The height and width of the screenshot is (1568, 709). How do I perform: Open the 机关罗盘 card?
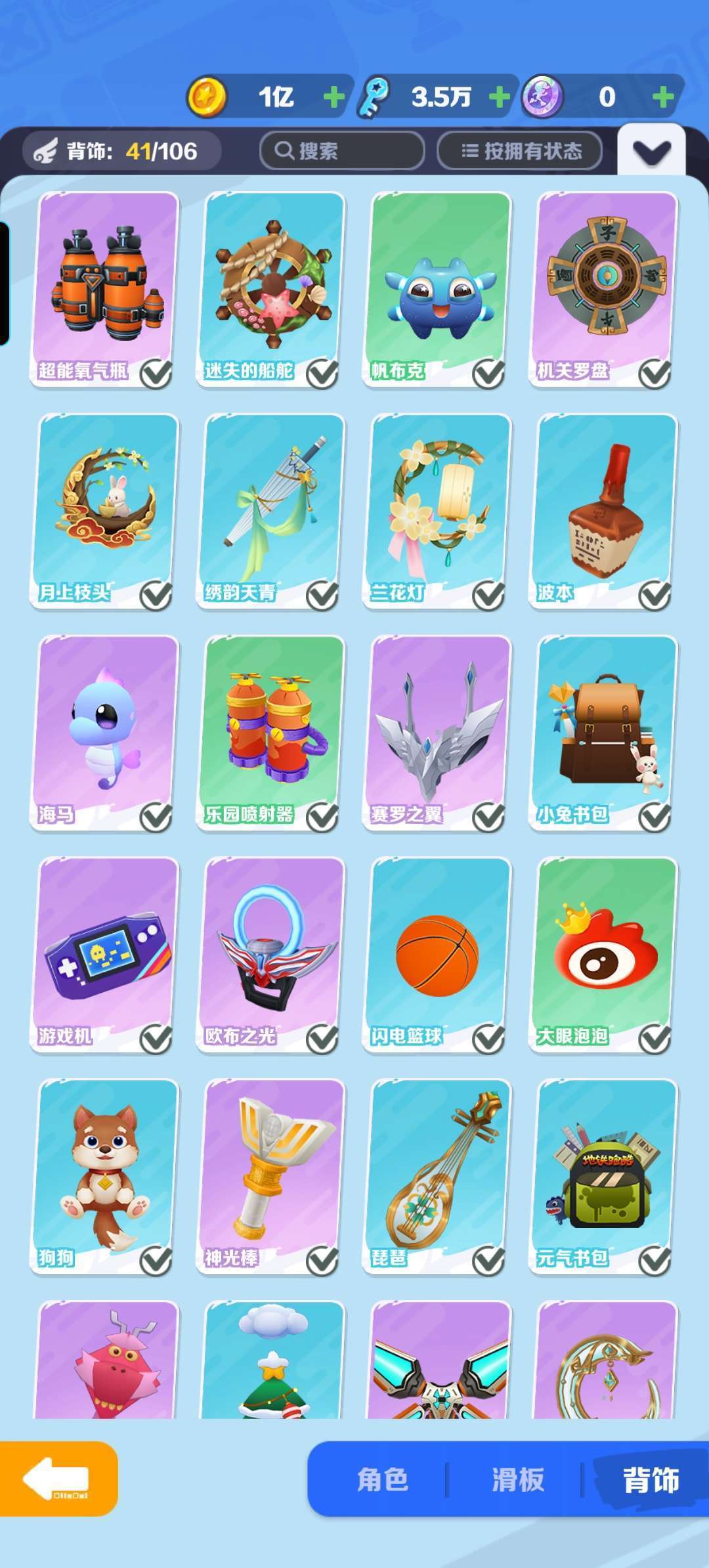(604, 289)
